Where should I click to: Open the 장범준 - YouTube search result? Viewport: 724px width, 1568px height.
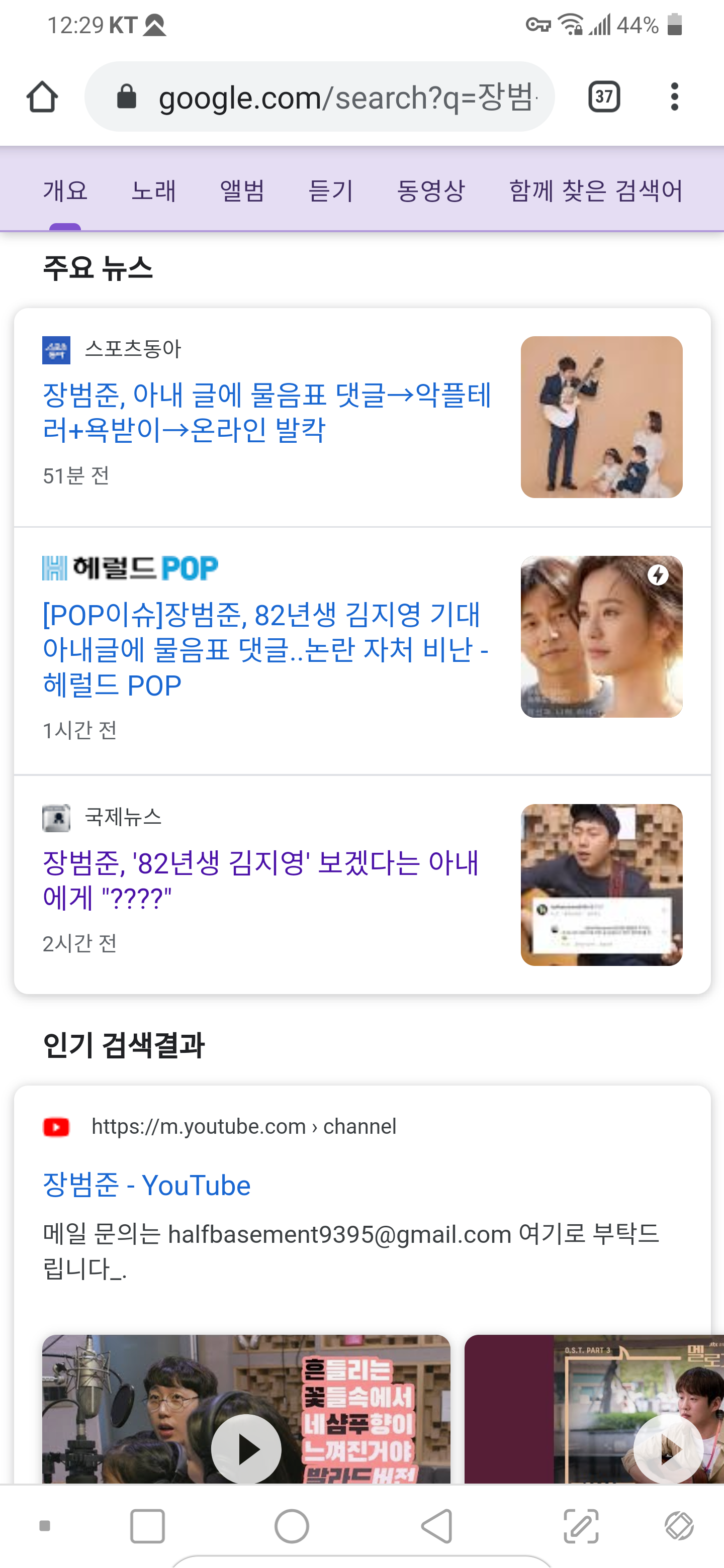(147, 1185)
